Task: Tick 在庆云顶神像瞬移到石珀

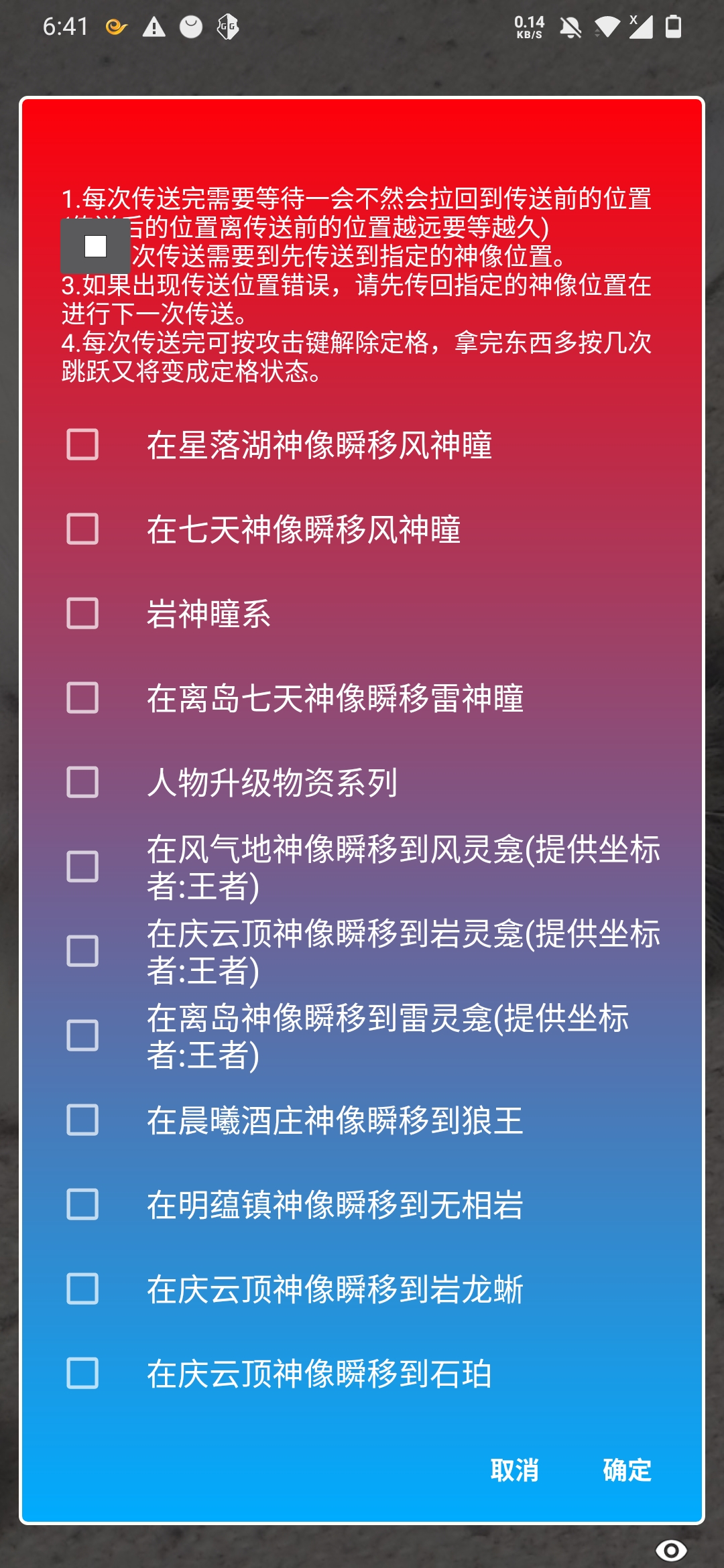Action: (82, 1374)
